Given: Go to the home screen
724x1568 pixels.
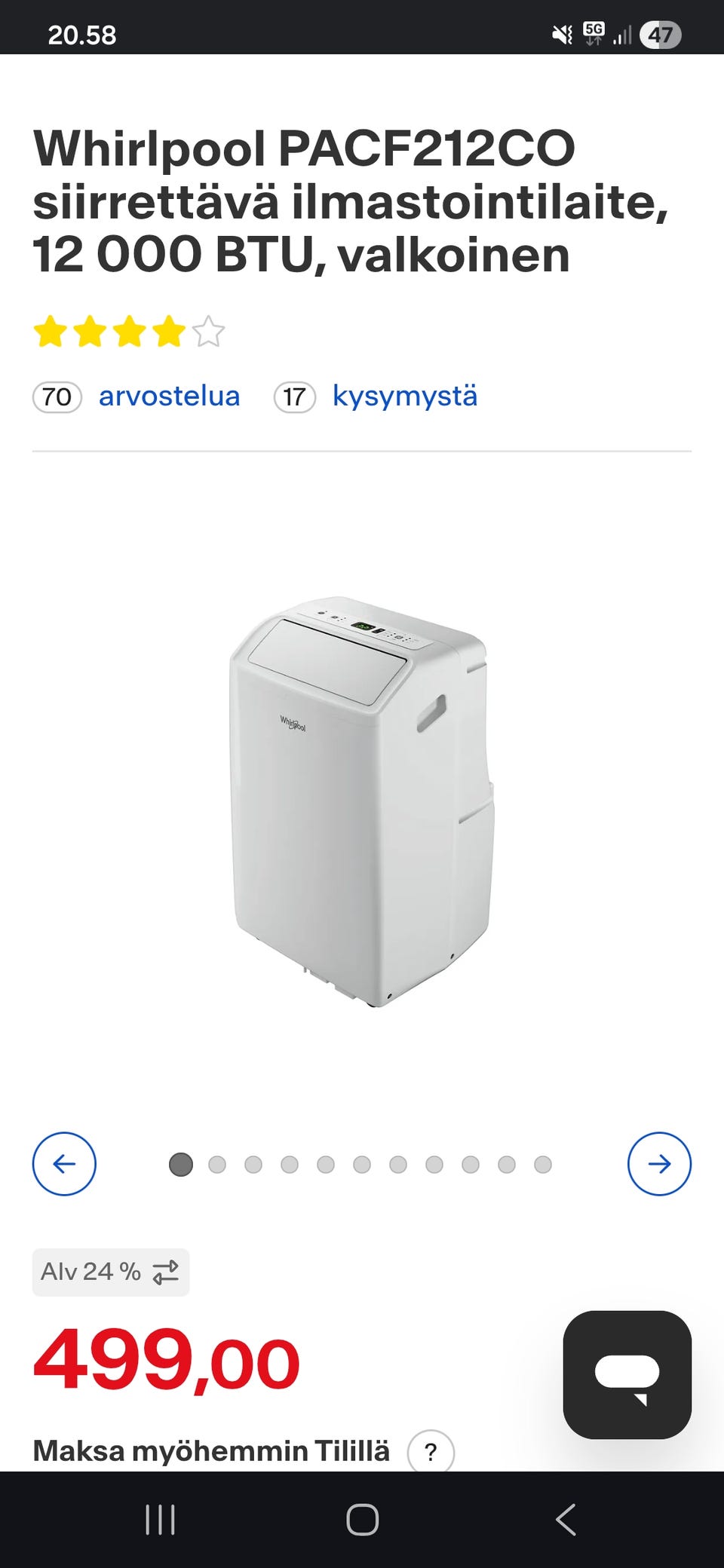Looking at the screenshot, I should [x=362, y=1520].
